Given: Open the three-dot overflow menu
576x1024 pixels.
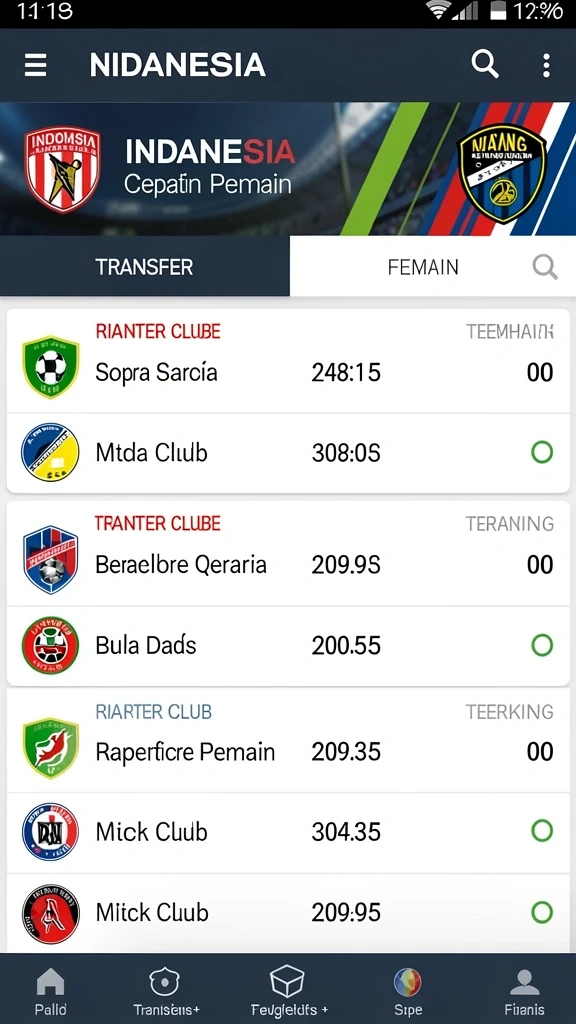Looking at the screenshot, I should tap(546, 65).
